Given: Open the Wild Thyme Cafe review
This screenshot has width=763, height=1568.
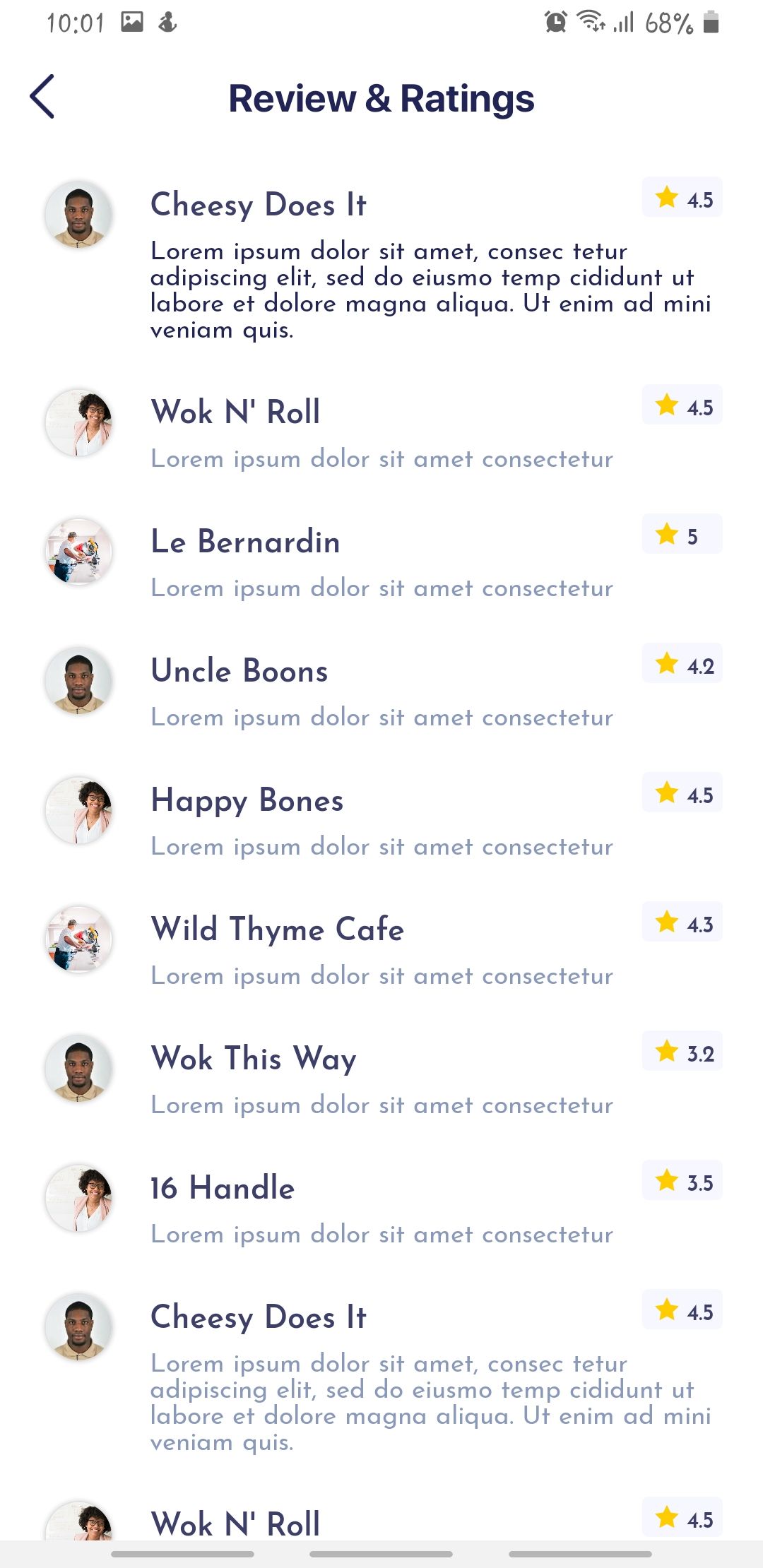Looking at the screenshot, I should coord(381,950).
